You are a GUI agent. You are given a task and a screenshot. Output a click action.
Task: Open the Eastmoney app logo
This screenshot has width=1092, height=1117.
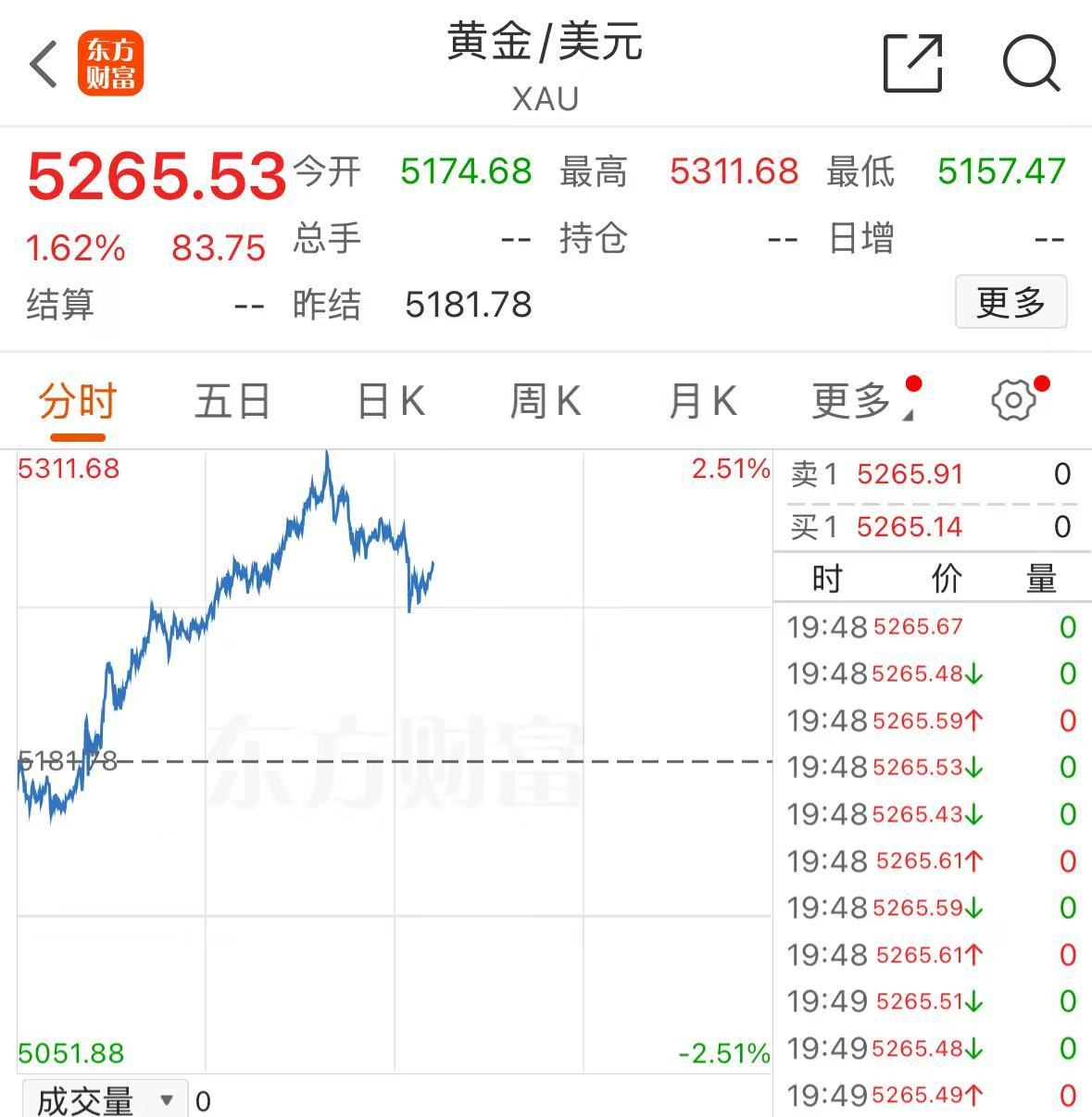(x=110, y=64)
